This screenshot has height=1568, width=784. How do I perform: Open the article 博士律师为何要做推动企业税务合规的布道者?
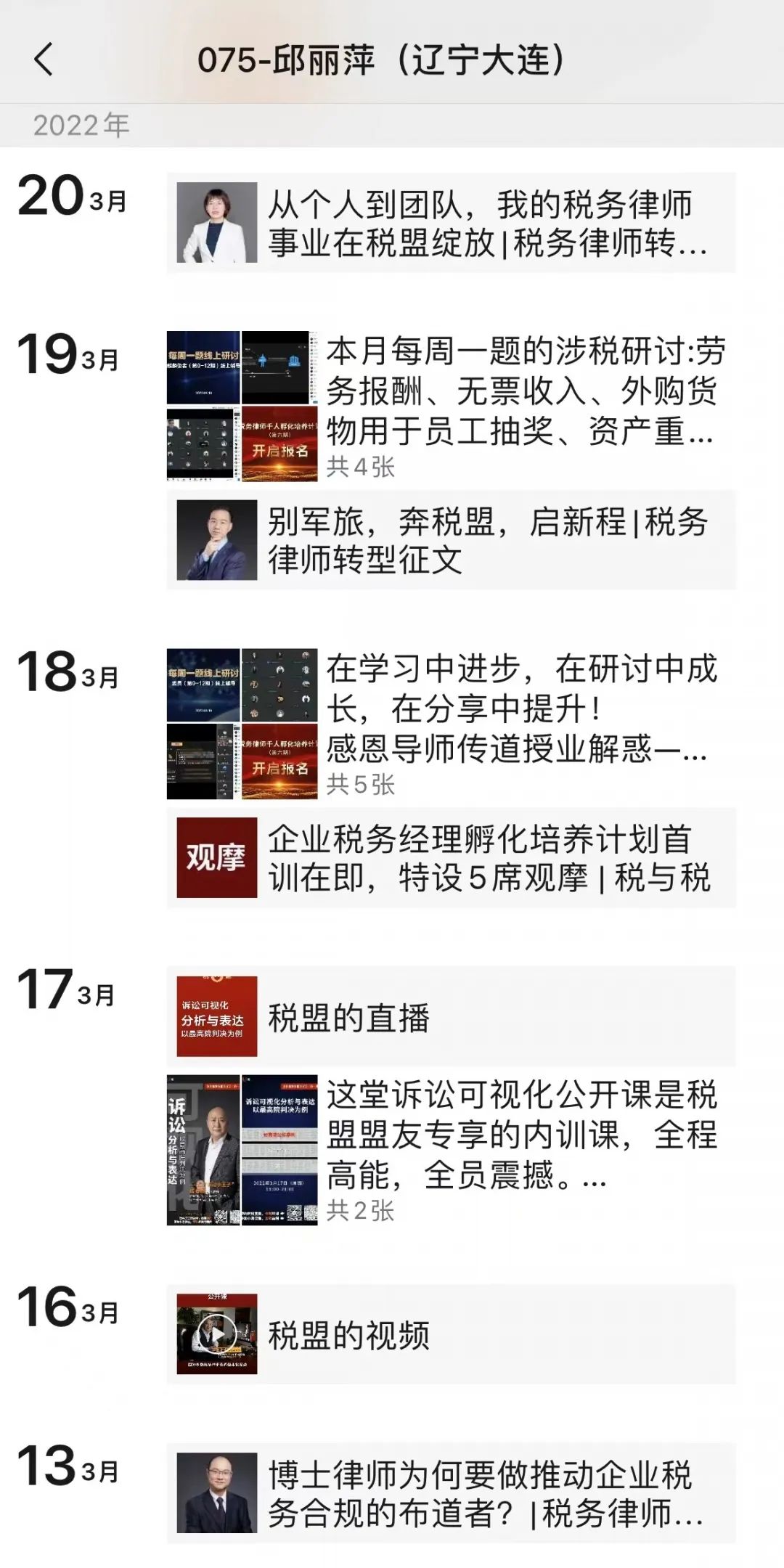pyautogui.click(x=450, y=1493)
